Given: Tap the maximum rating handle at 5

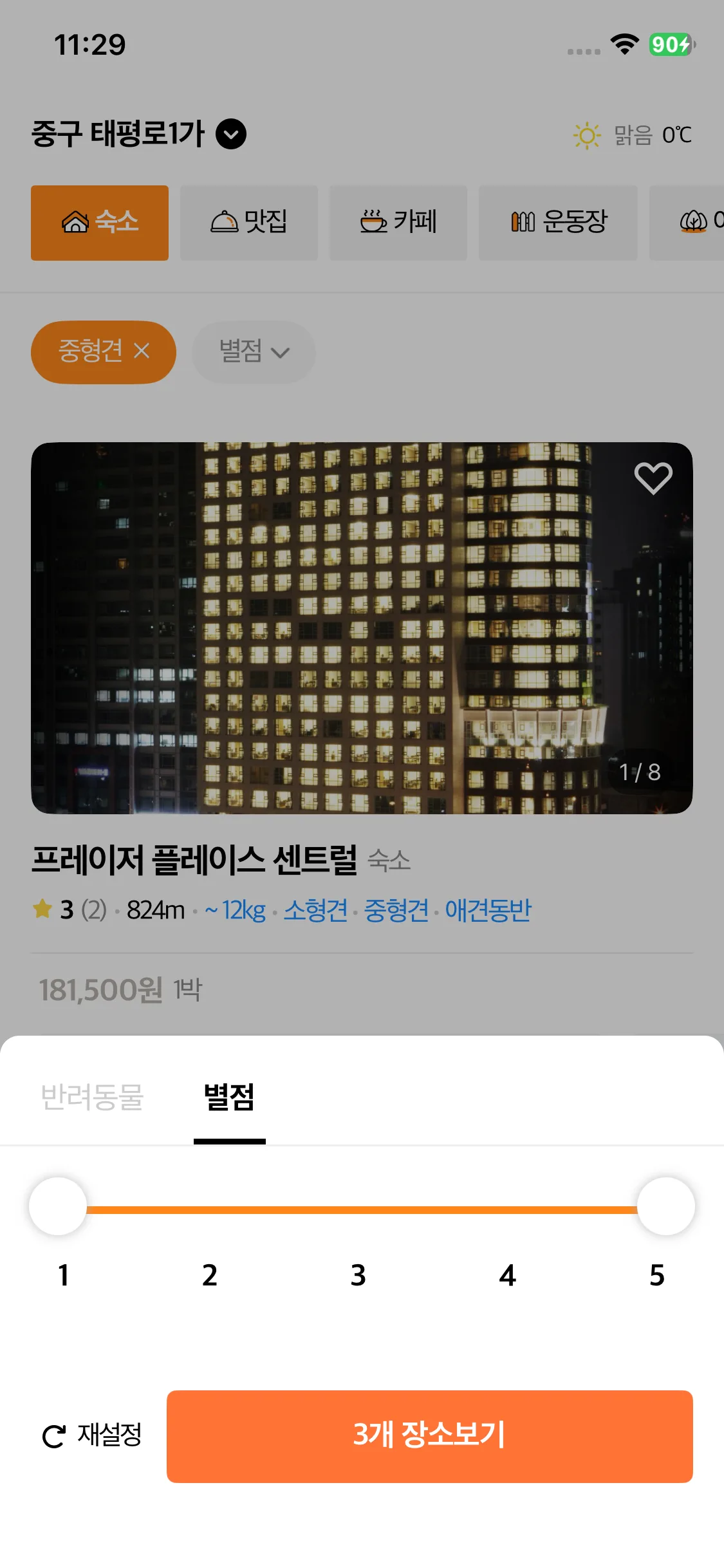Looking at the screenshot, I should pyautogui.click(x=665, y=1206).
